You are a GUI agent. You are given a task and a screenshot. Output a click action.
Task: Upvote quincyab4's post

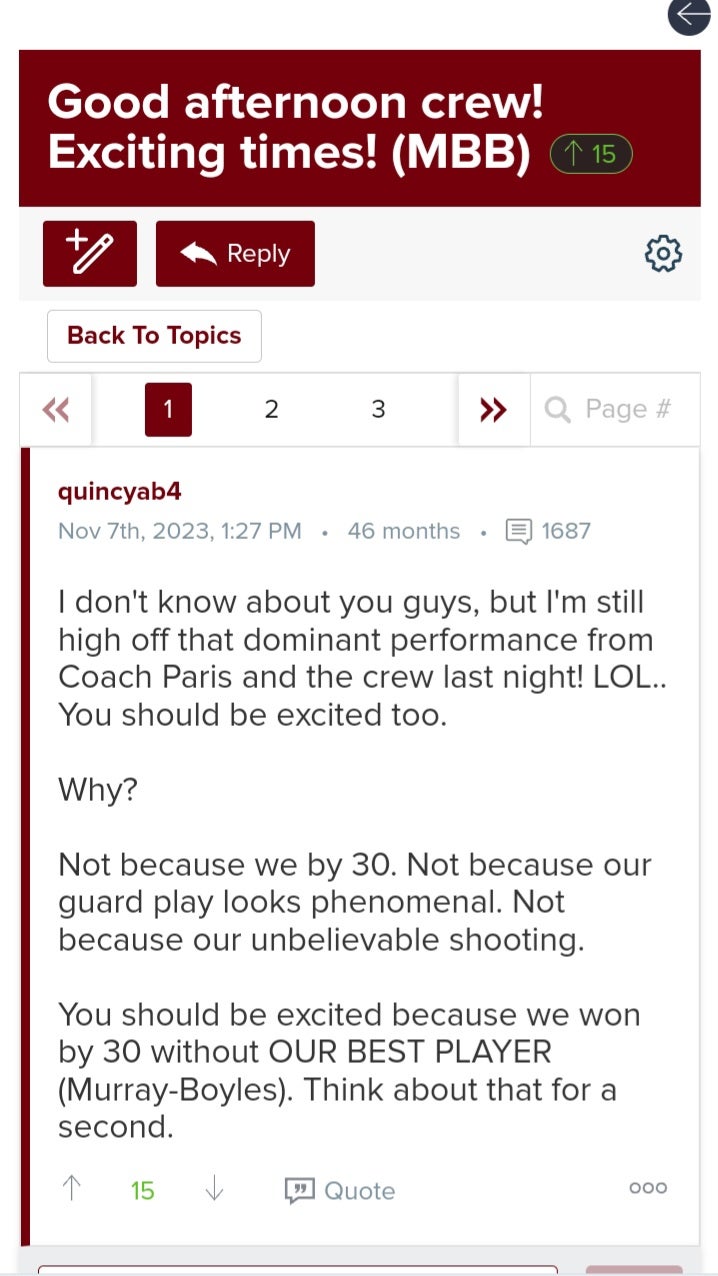[72, 1188]
